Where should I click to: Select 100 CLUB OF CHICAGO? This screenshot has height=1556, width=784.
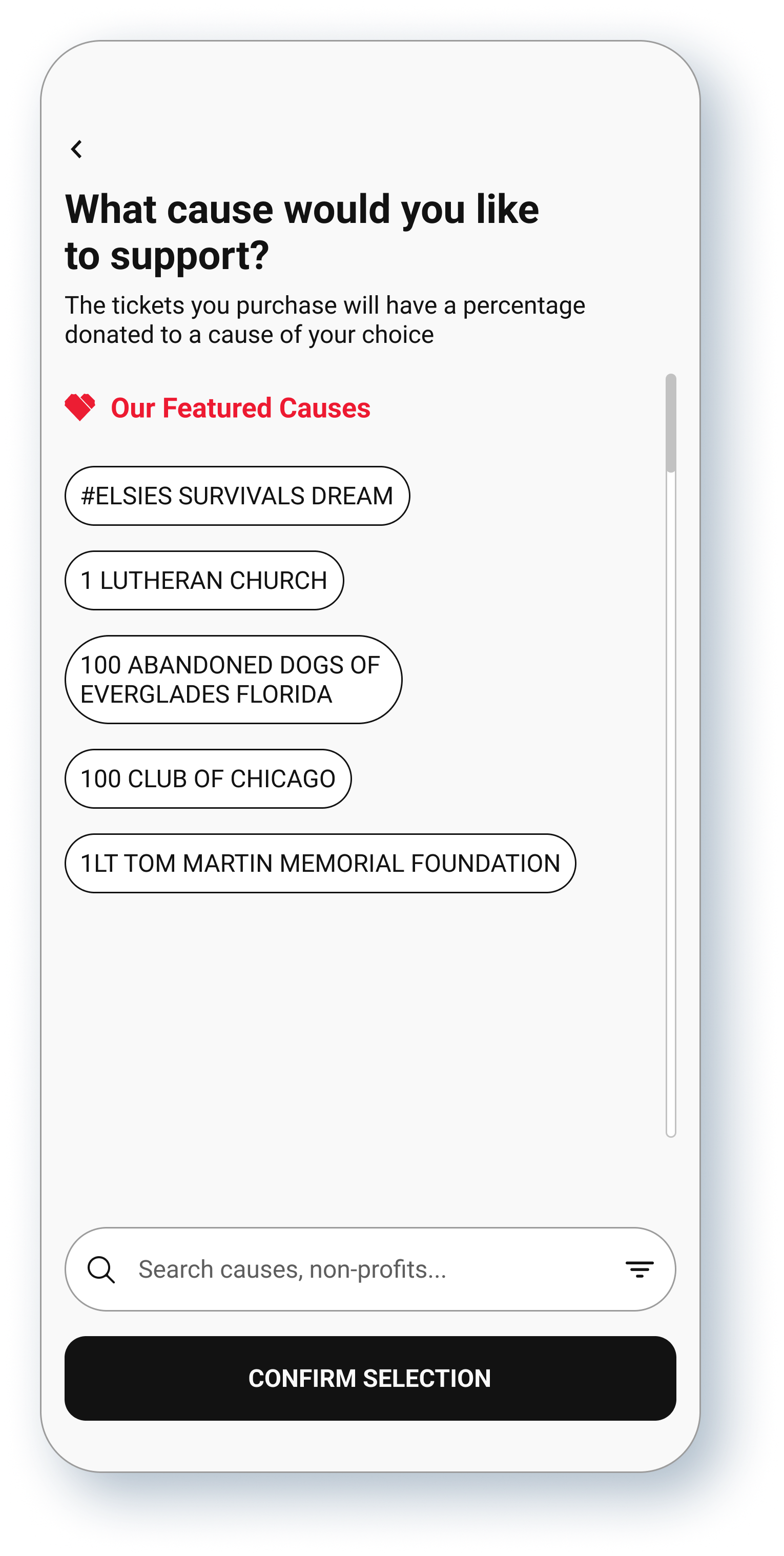pos(208,778)
